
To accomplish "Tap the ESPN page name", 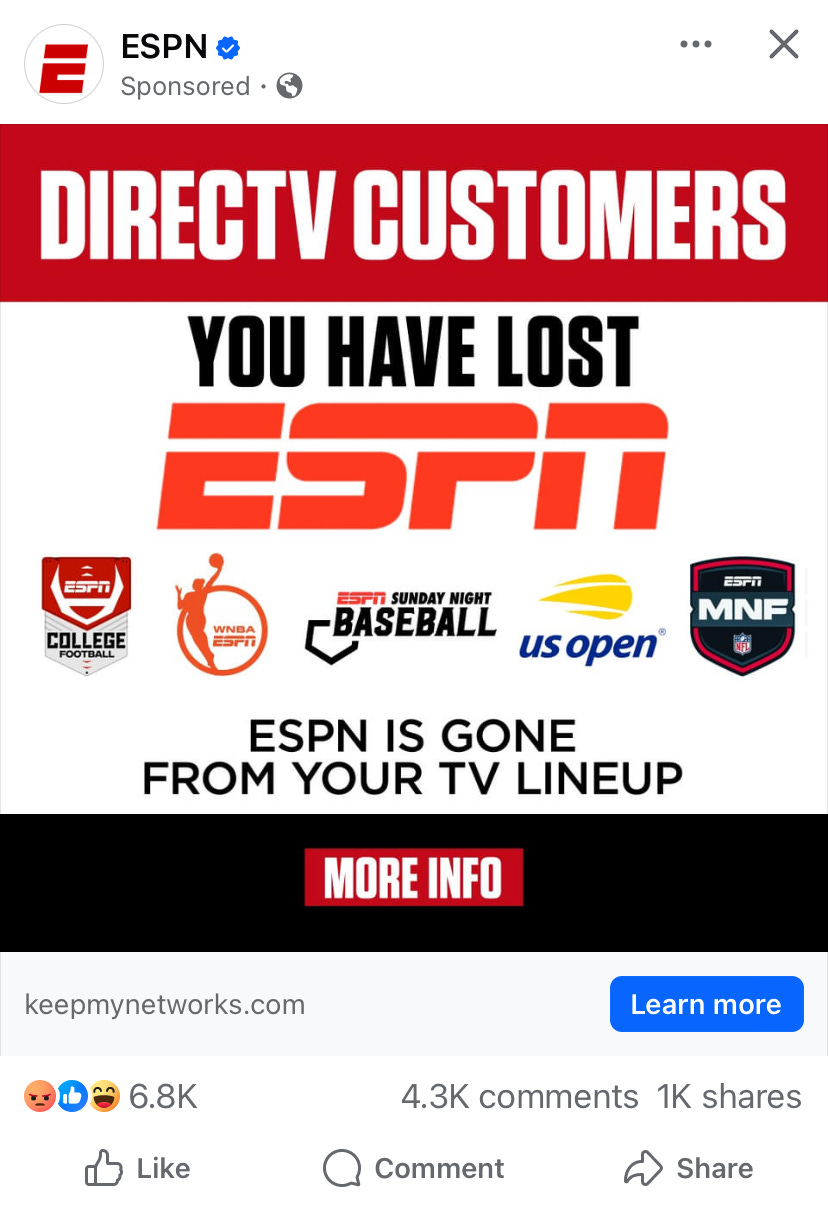I will click(164, 46).
